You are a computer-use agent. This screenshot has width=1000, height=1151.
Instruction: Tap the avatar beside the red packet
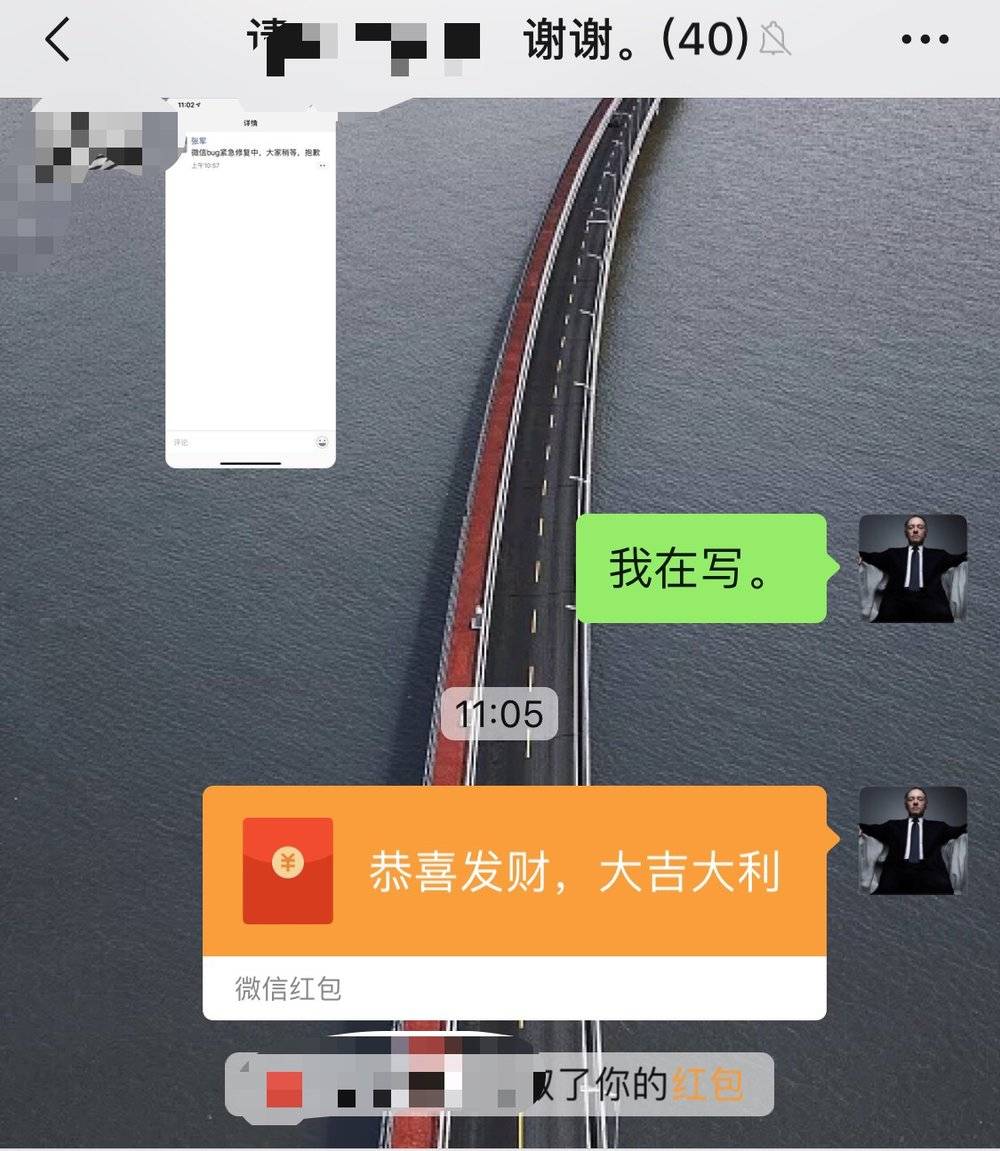pos(912,840)
